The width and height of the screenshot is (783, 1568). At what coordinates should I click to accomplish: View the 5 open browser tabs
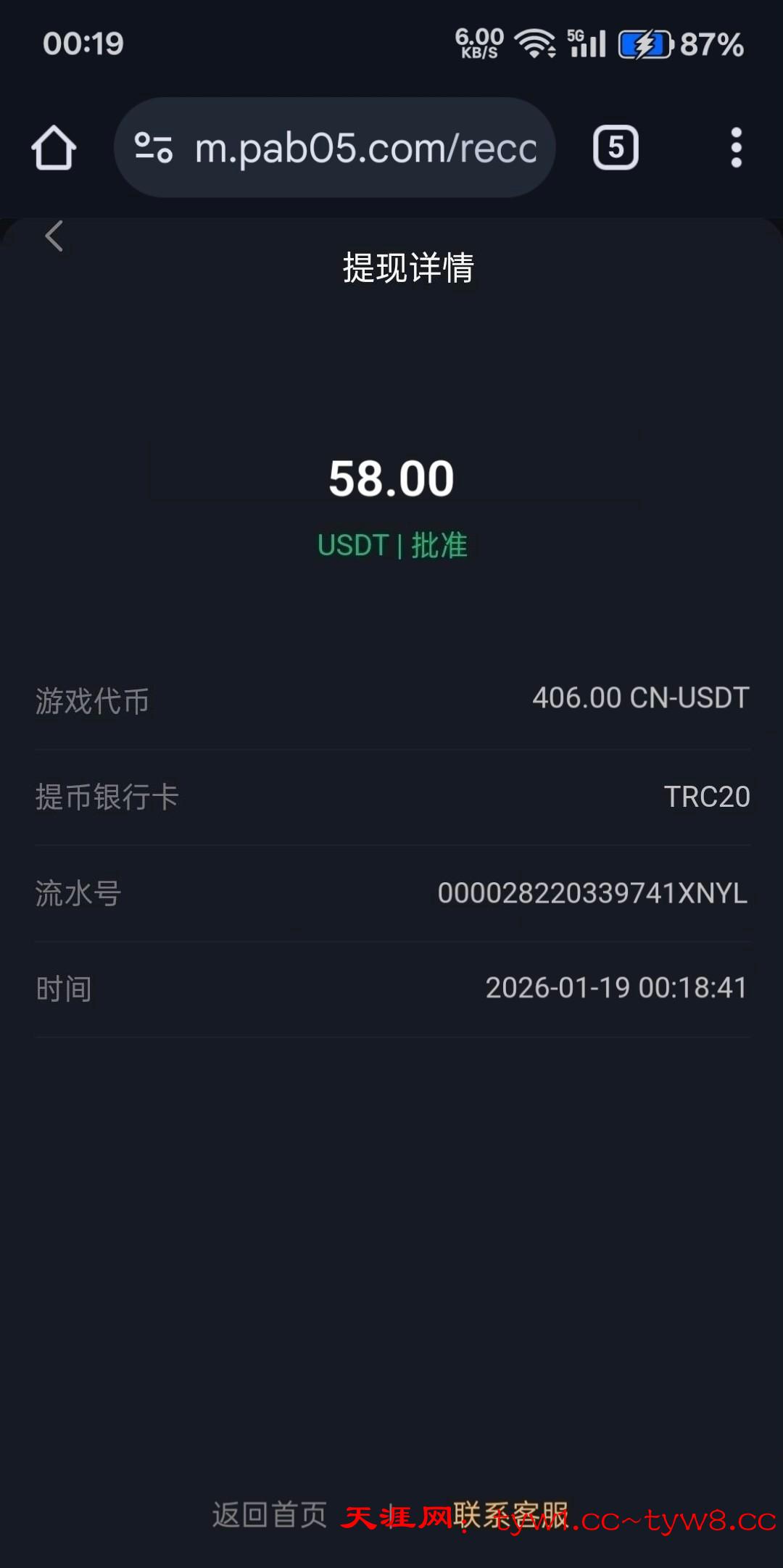click(616, 148)
